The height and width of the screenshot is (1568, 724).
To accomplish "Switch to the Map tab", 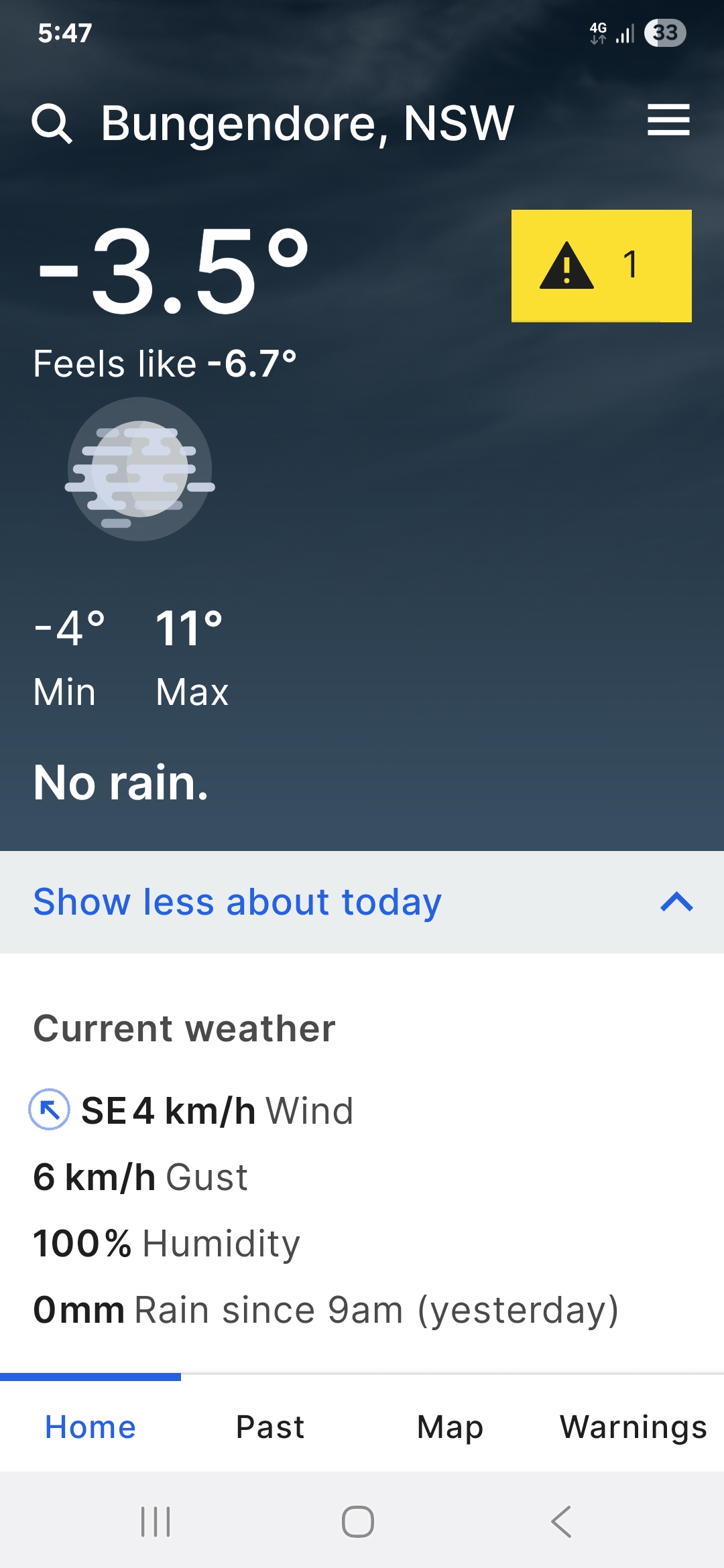I will click(x=450, y=1427).
